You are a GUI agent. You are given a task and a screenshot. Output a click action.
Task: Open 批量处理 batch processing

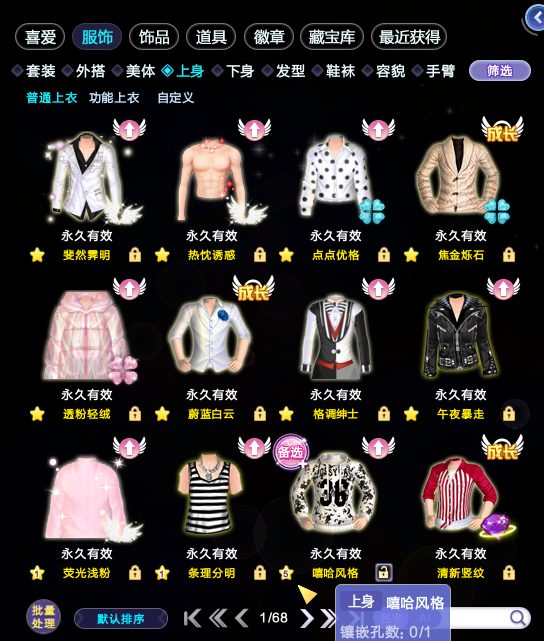click(x=43, y=617)
